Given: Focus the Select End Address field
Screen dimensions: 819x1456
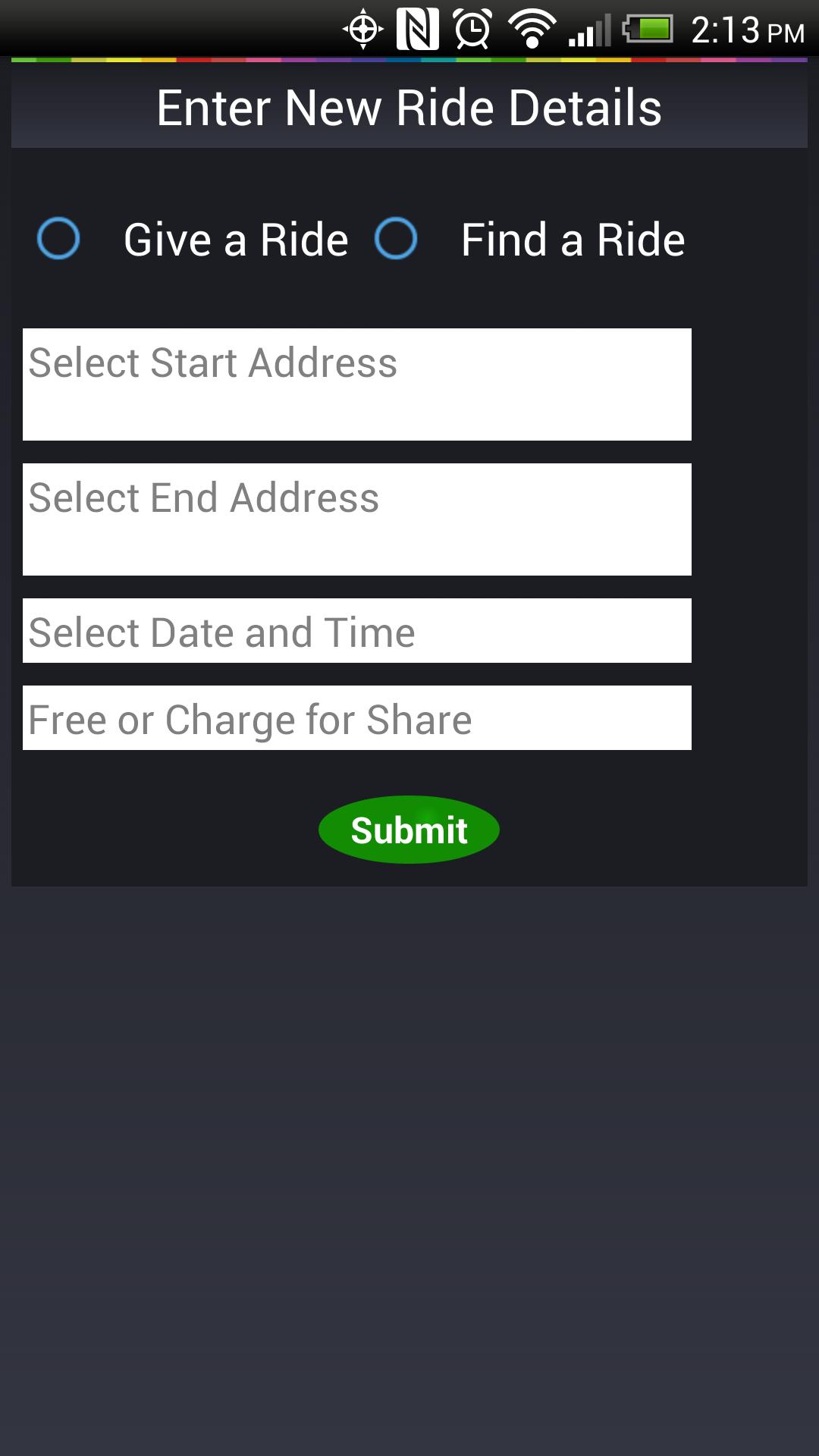Looking at the screenshot, I should point(356,519).
